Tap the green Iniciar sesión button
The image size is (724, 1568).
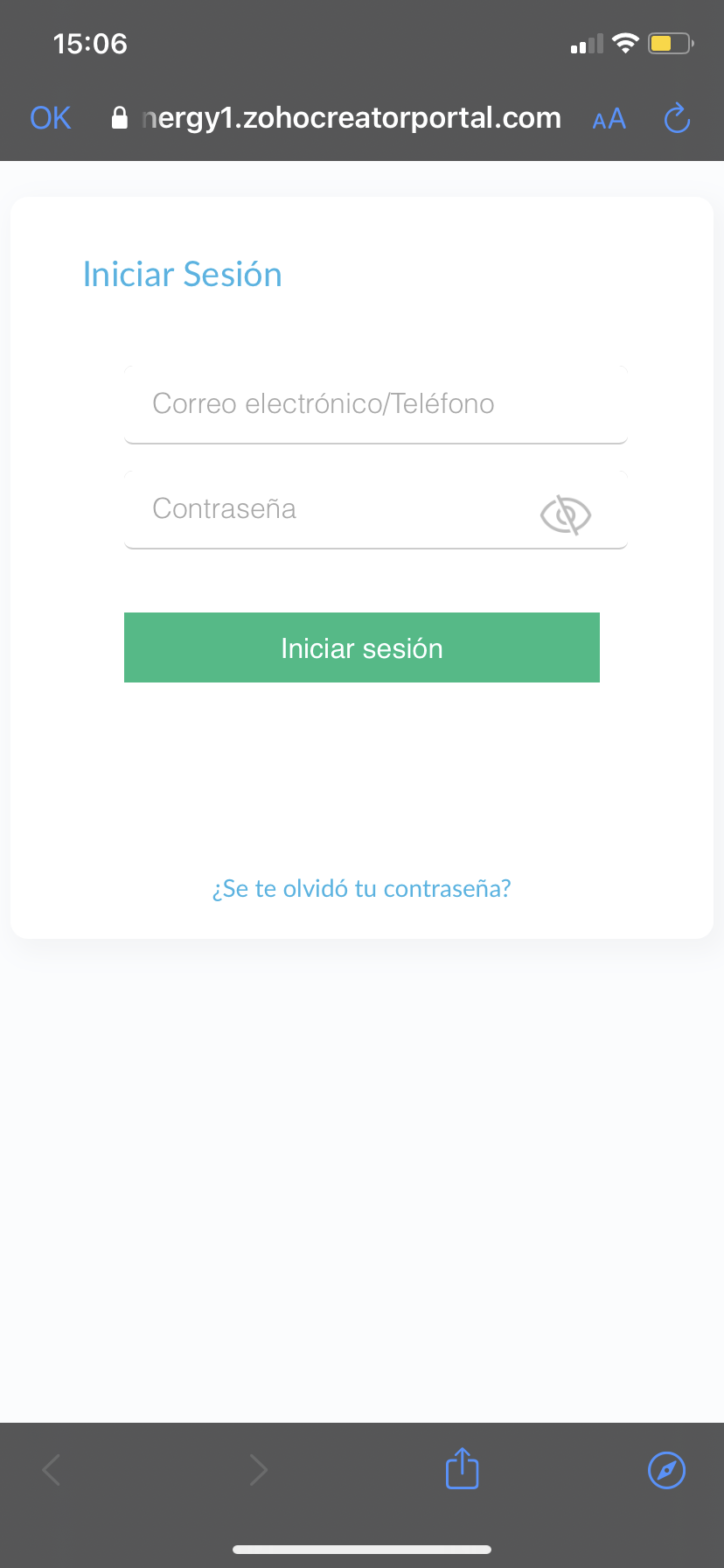click(x=362, y=647)
